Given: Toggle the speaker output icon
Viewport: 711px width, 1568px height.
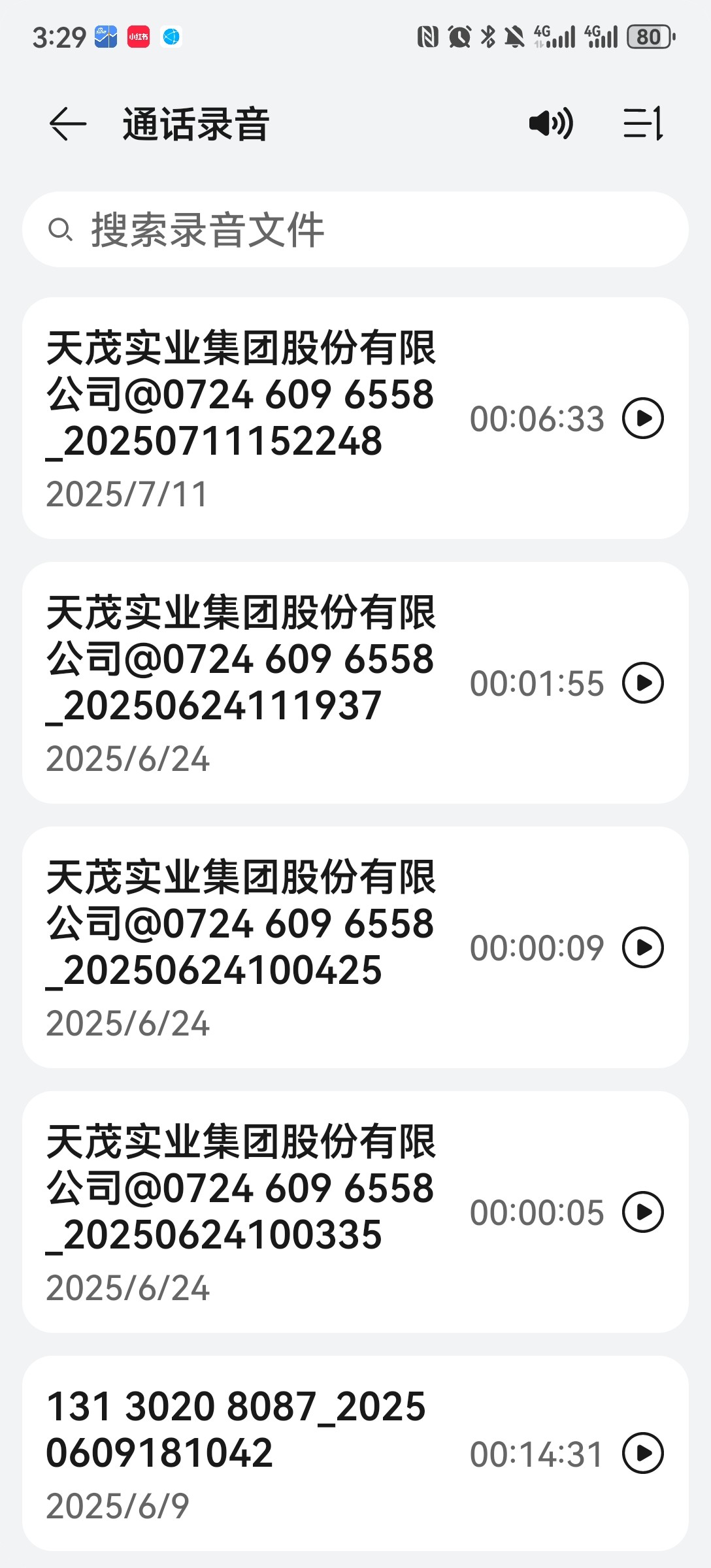Looking at the screenshot, I should (x=551, y=123).
